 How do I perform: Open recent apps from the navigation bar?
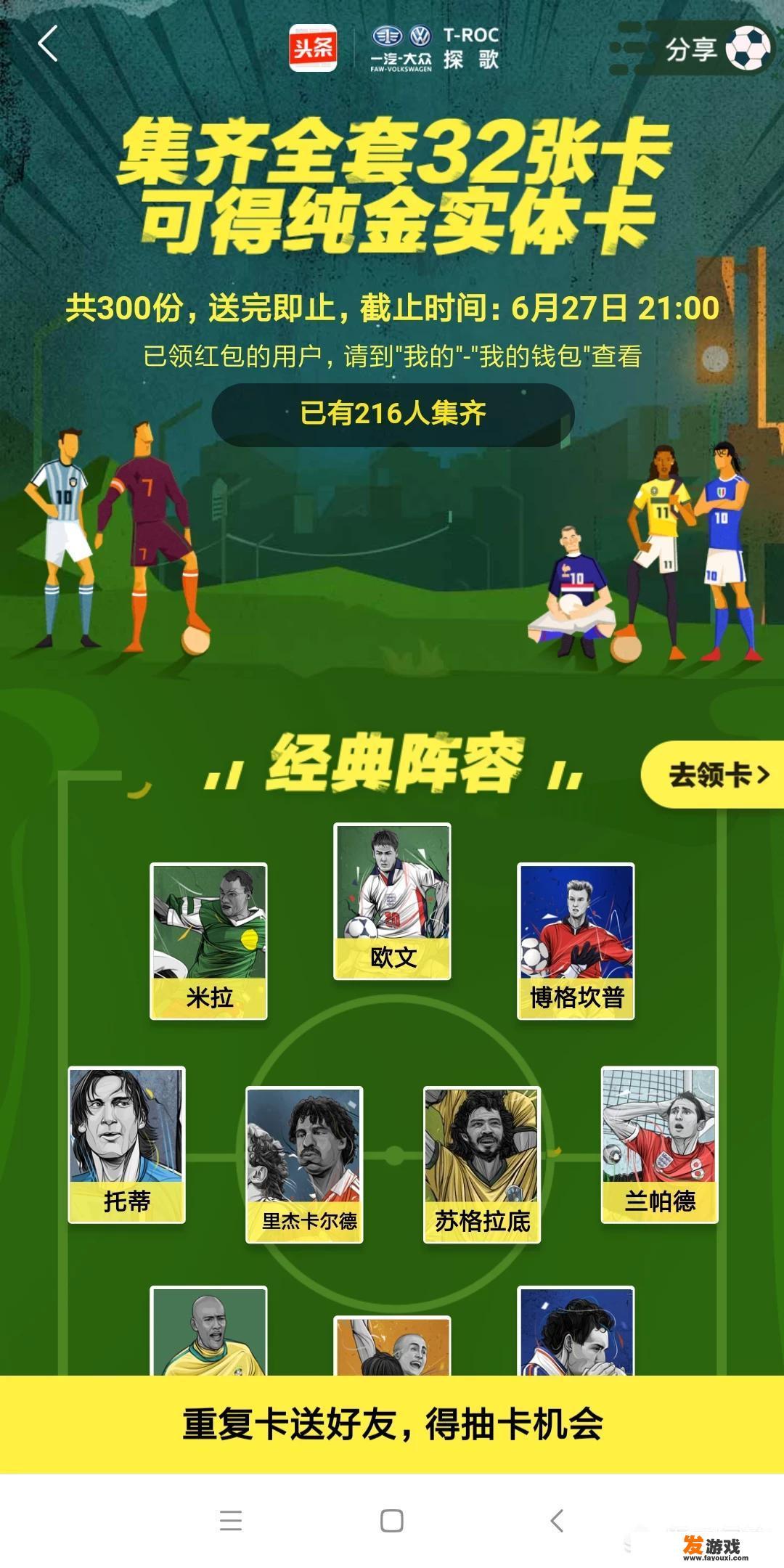pos(230,1520)
